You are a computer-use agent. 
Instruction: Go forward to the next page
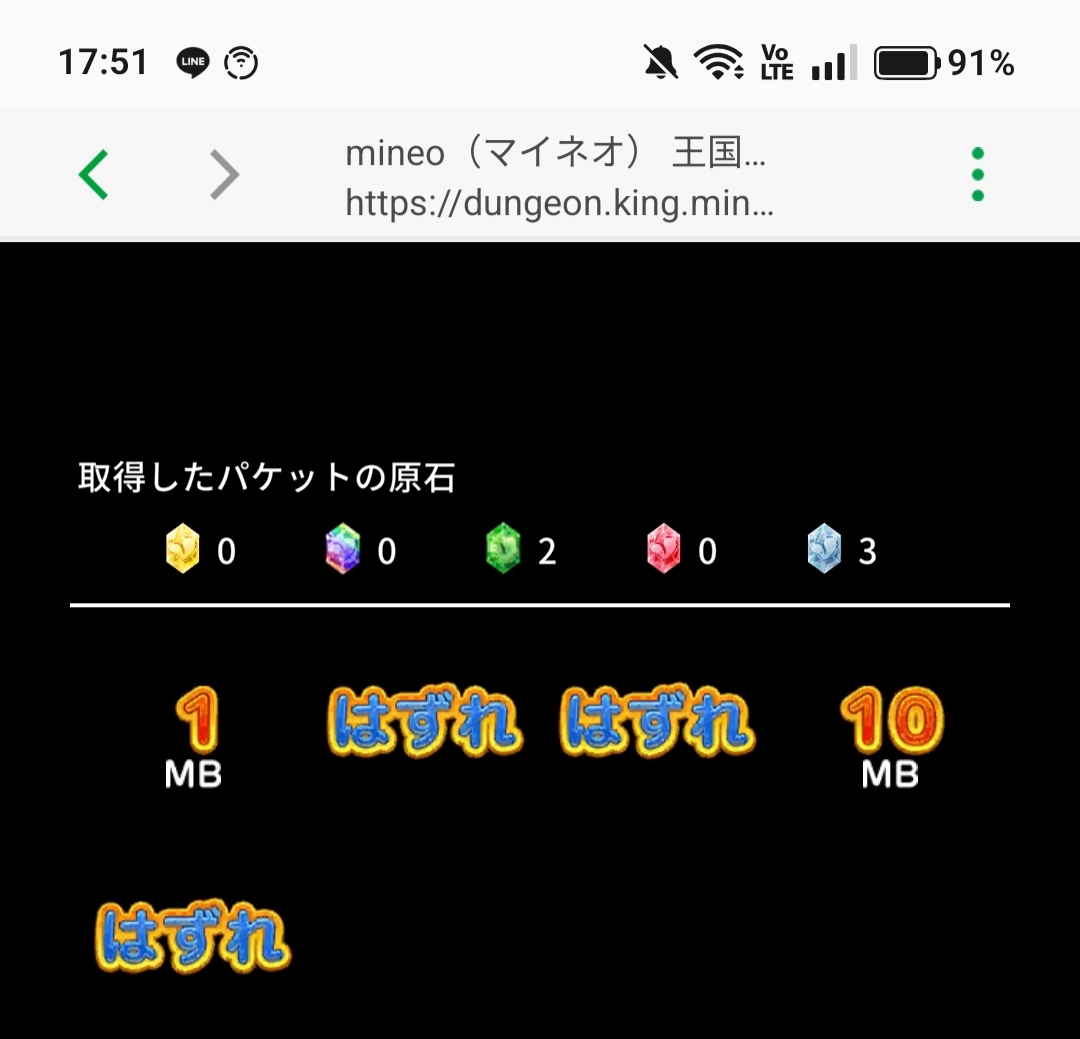click(x=225, y=176)
